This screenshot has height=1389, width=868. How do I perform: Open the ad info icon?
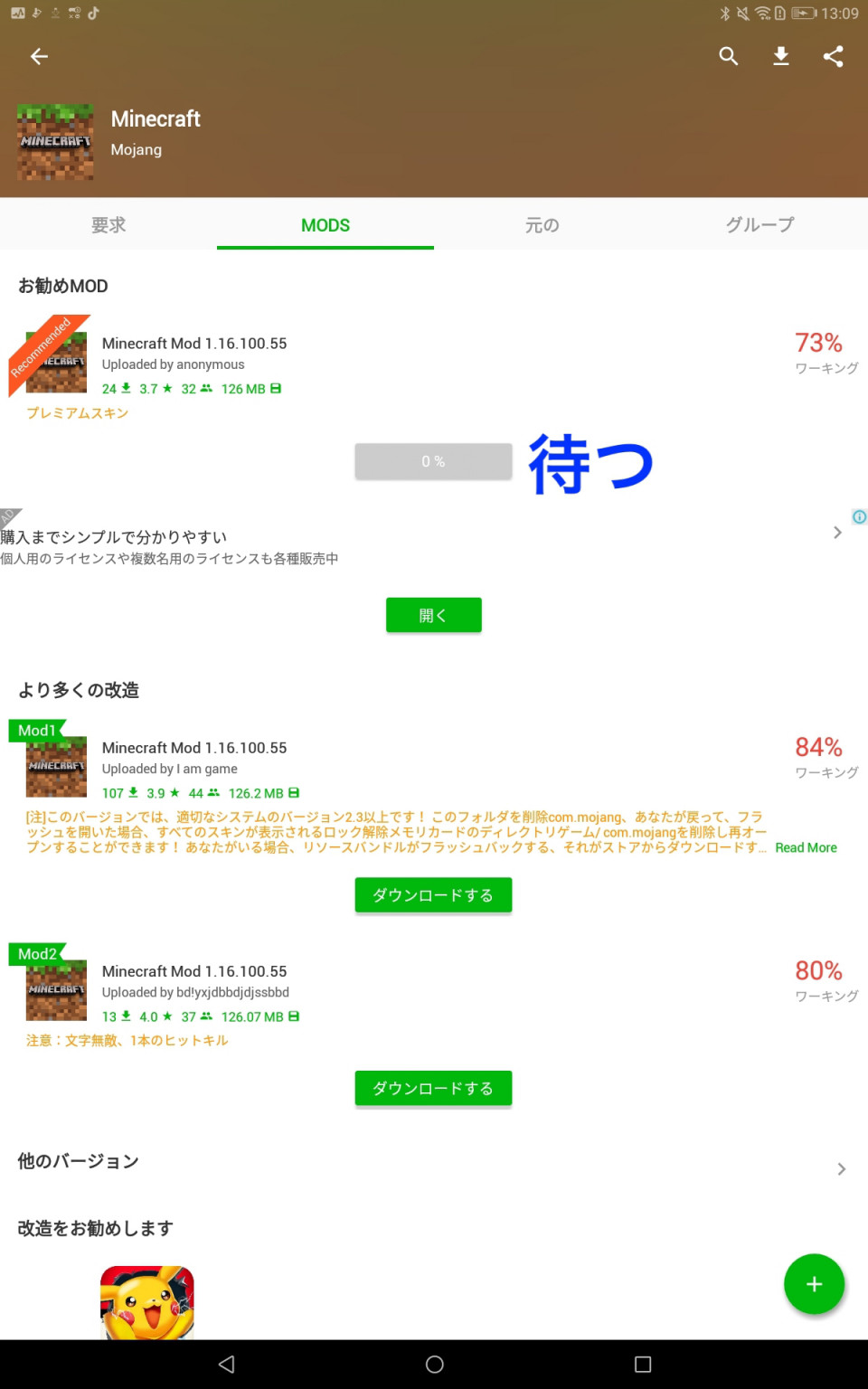click(x=859, y=517)
